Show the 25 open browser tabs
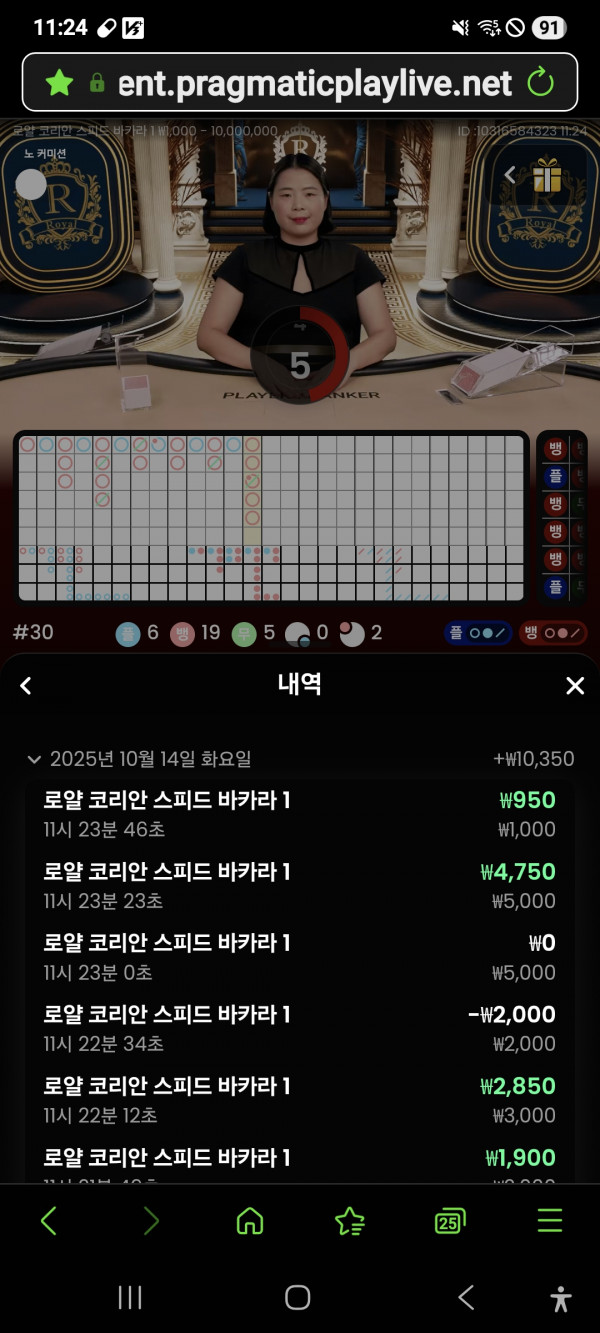 pos(450,1221)
